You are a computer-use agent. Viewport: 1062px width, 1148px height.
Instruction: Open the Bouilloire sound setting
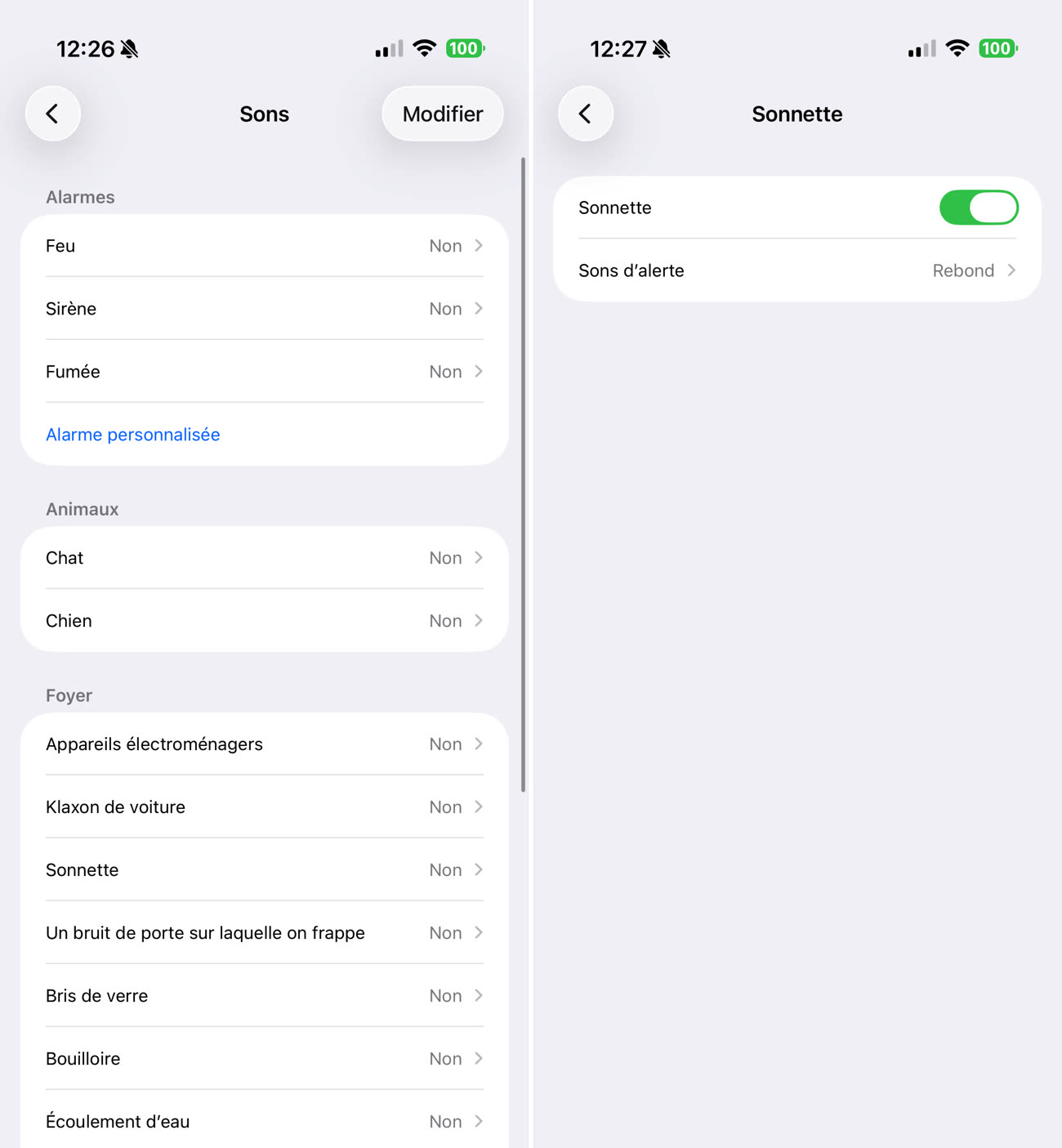pos(264,1059)
